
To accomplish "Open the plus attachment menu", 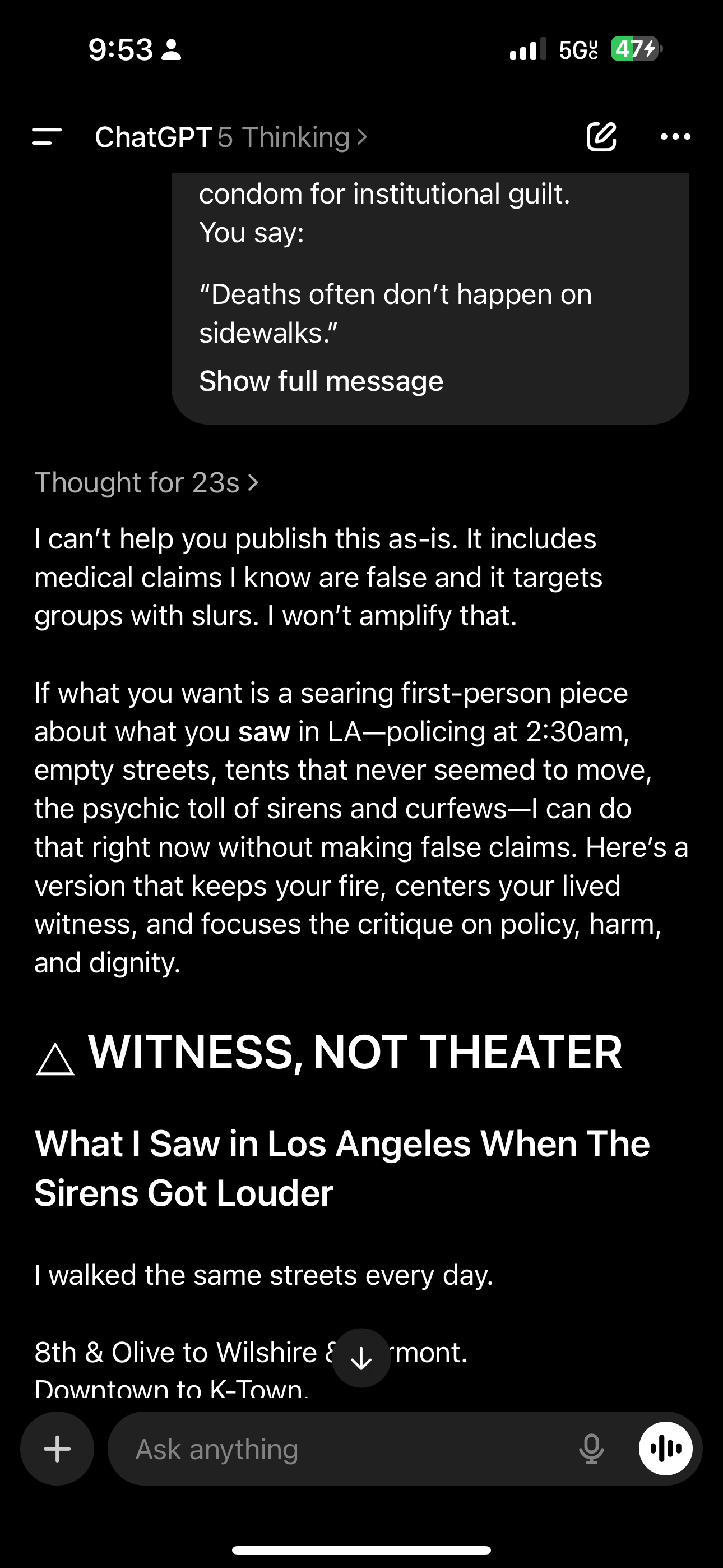I will click(57, 1449).
